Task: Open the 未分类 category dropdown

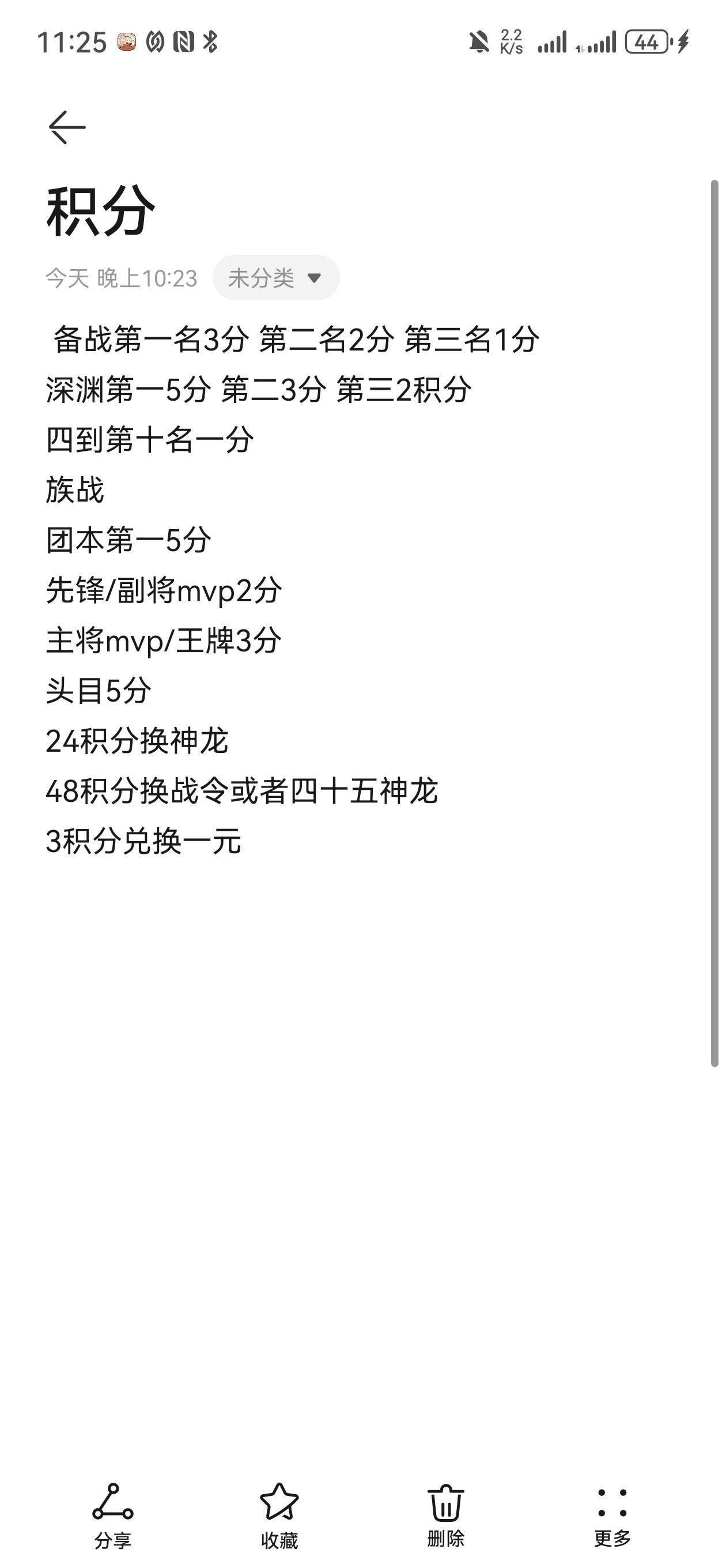Action: coord(275,277)
